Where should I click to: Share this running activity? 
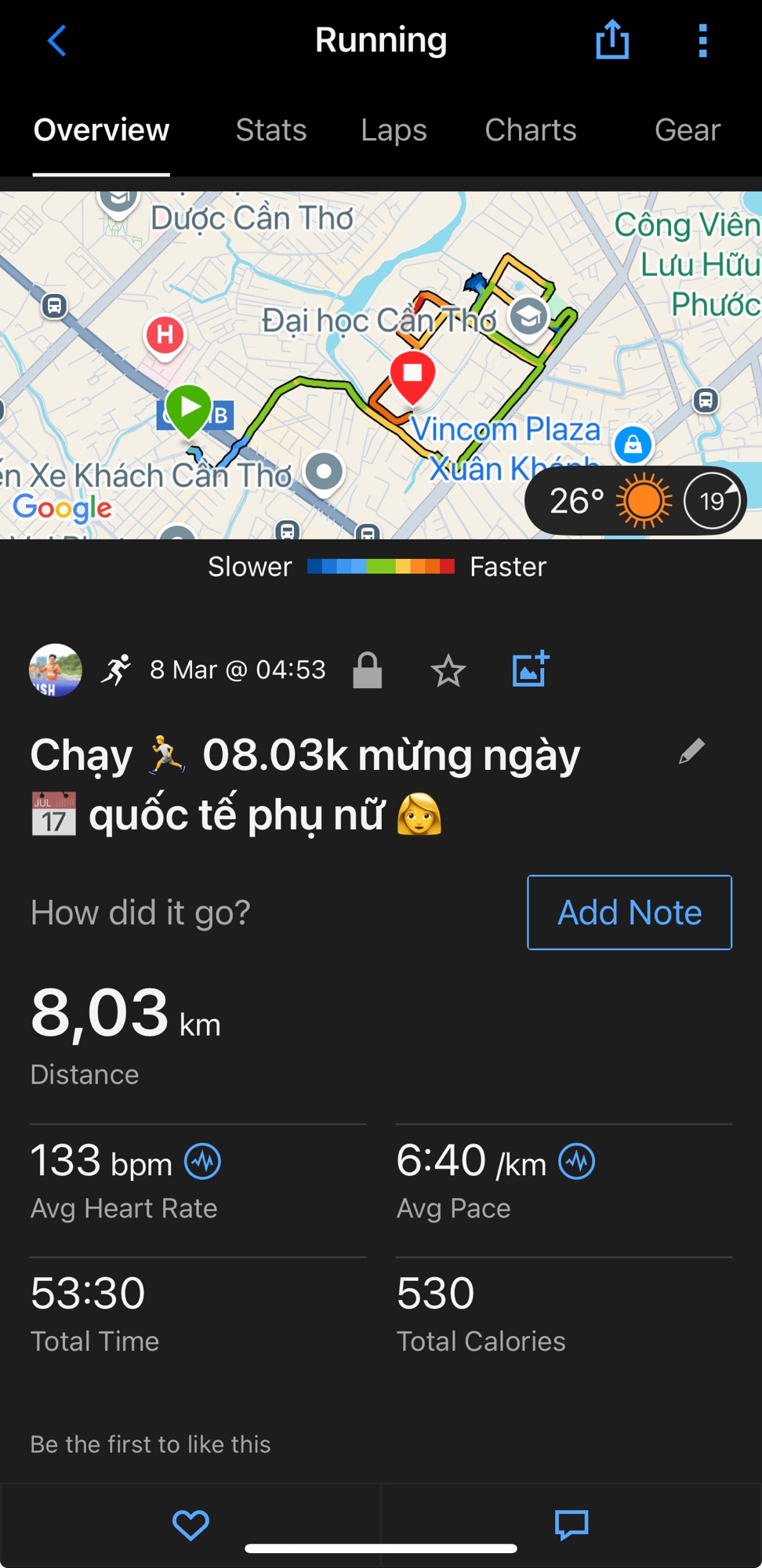point(612,39)
